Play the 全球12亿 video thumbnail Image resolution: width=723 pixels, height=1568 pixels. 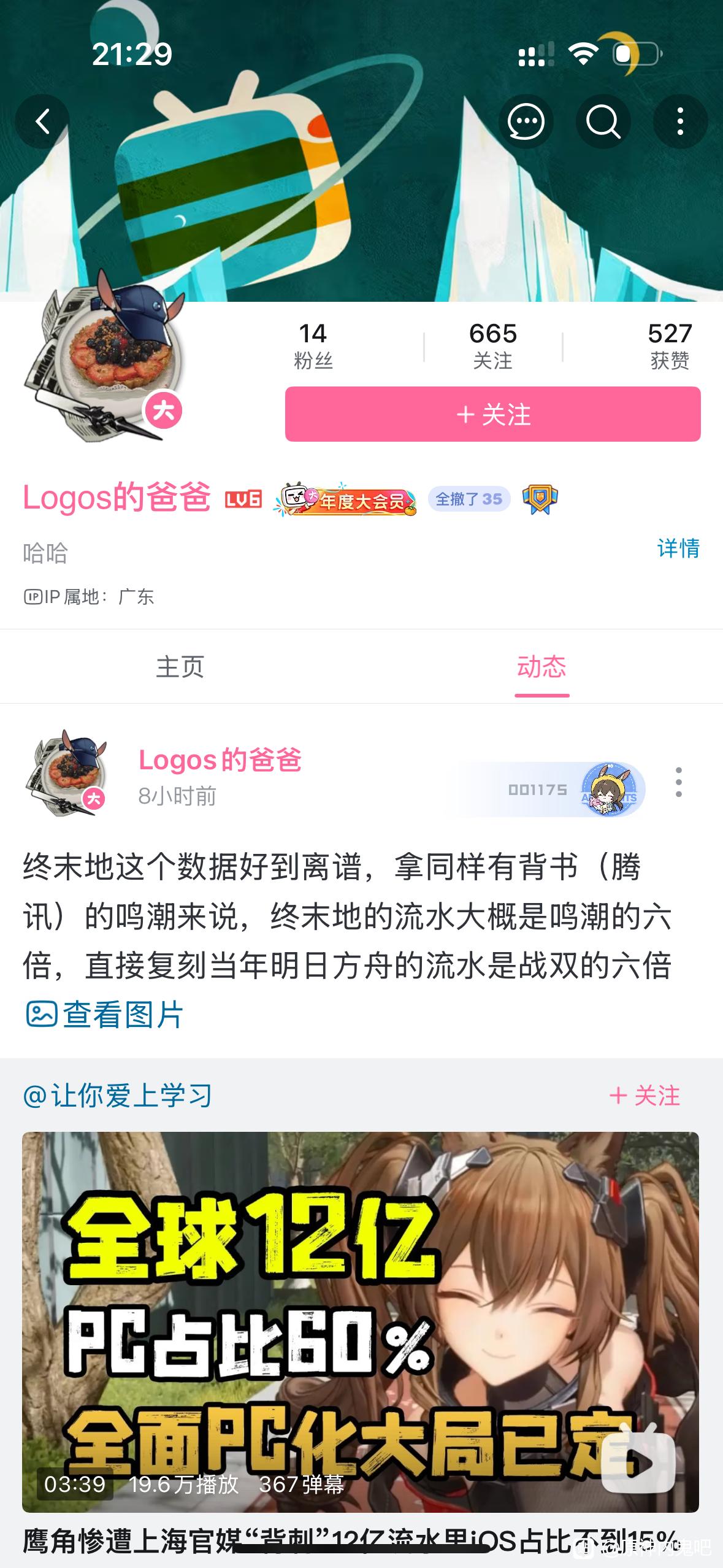(361, 1321)
